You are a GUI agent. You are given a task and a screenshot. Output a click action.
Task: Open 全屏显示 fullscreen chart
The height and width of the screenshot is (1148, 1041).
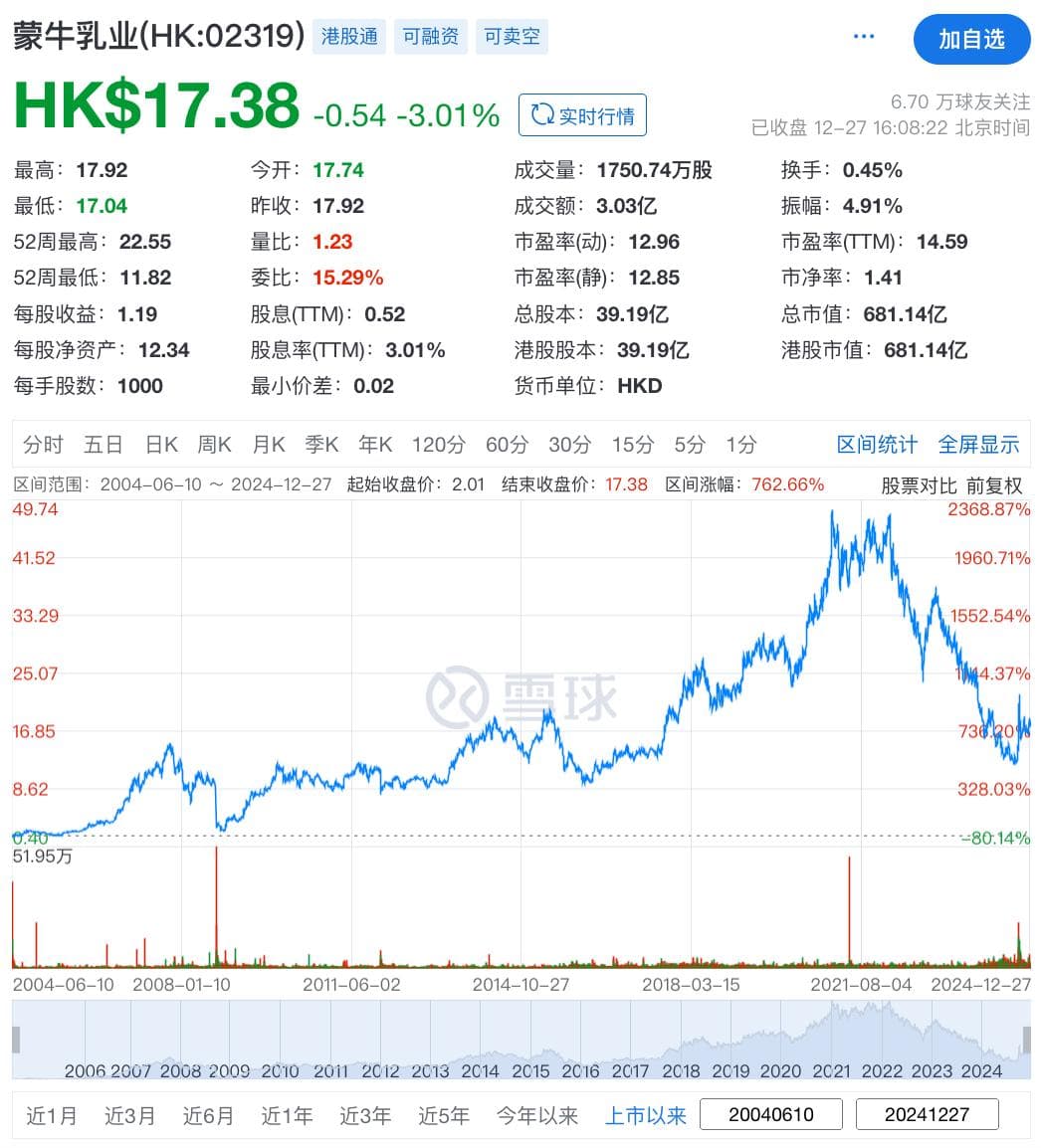click(x=978, y=445)
